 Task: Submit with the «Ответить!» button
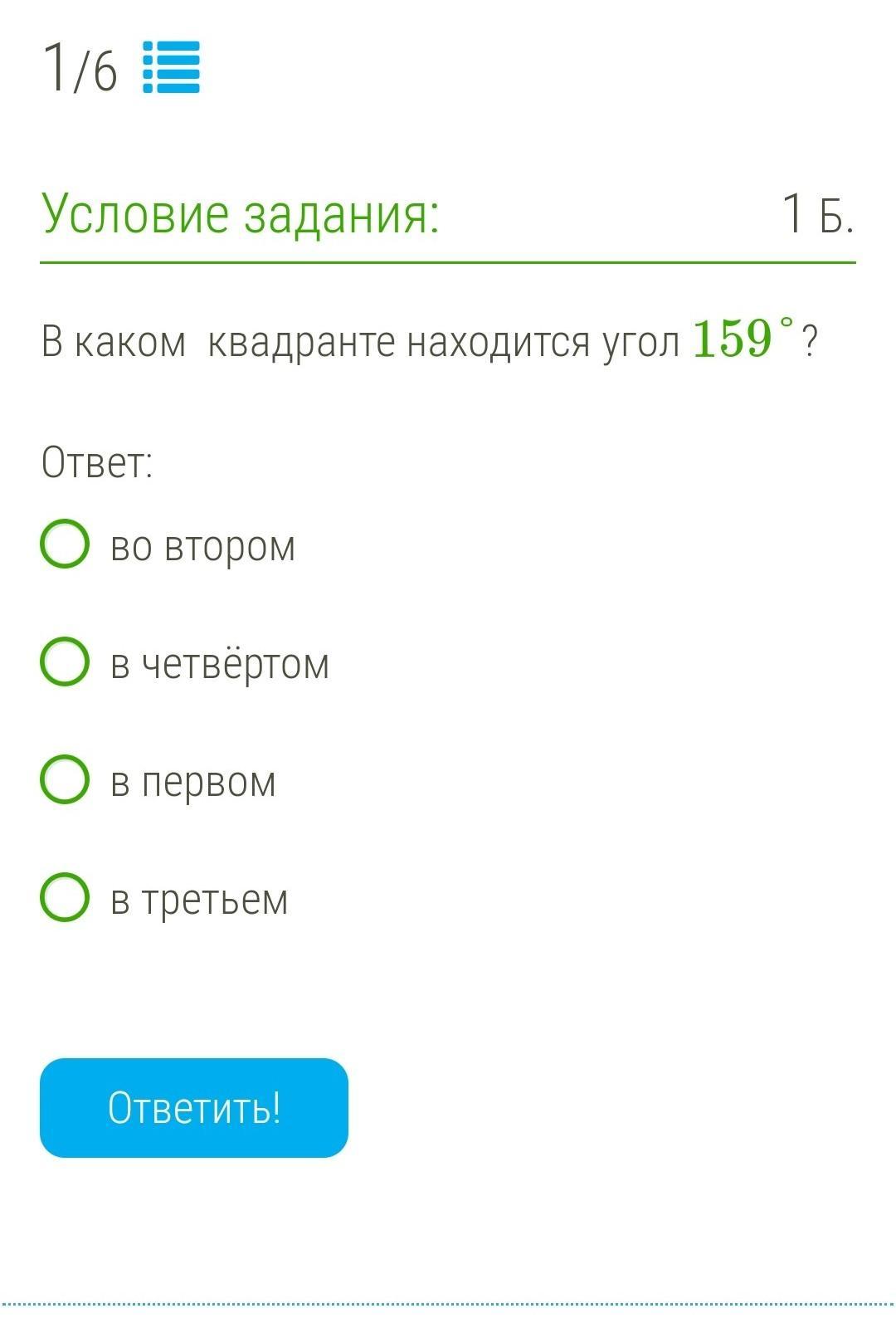click(x=194, y=1108)
